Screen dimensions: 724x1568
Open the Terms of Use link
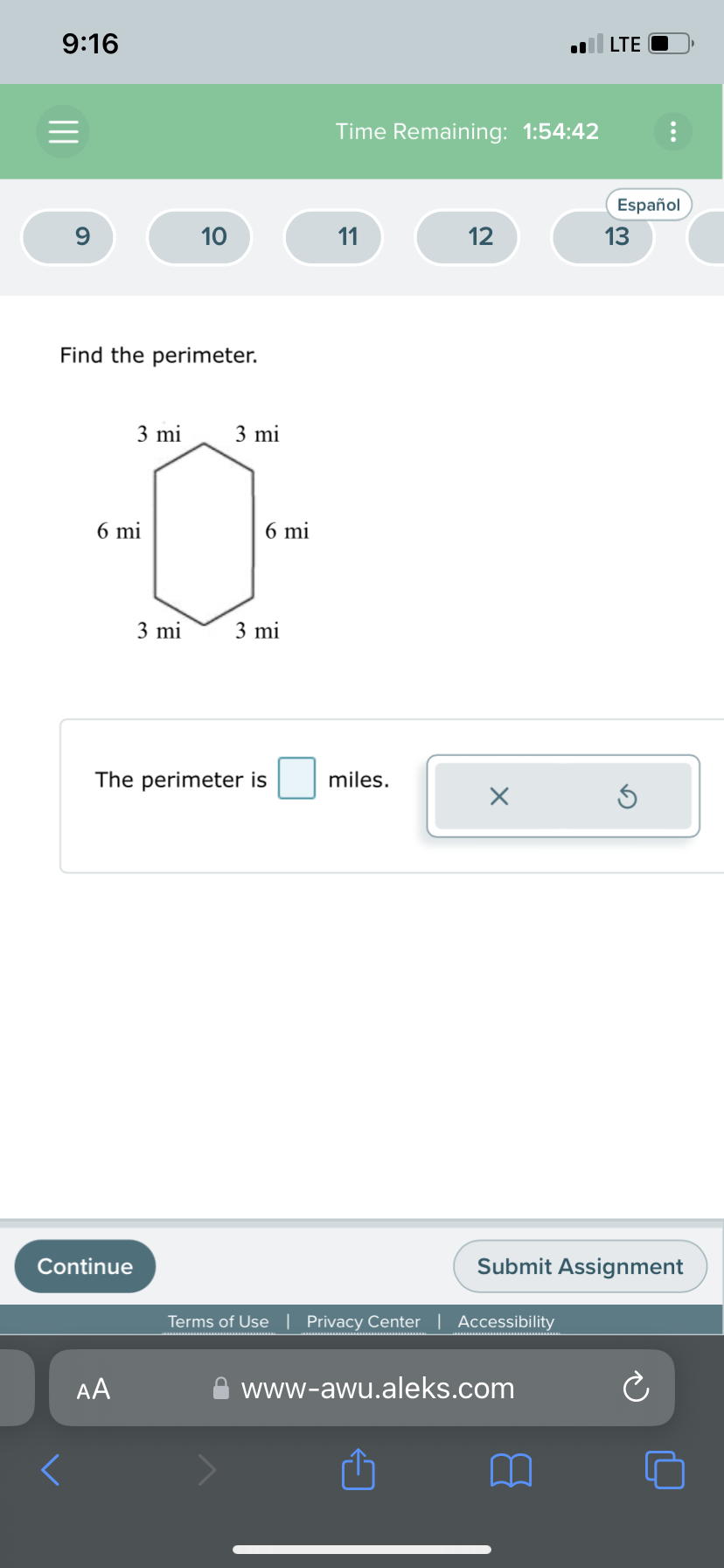(218, 1321)
